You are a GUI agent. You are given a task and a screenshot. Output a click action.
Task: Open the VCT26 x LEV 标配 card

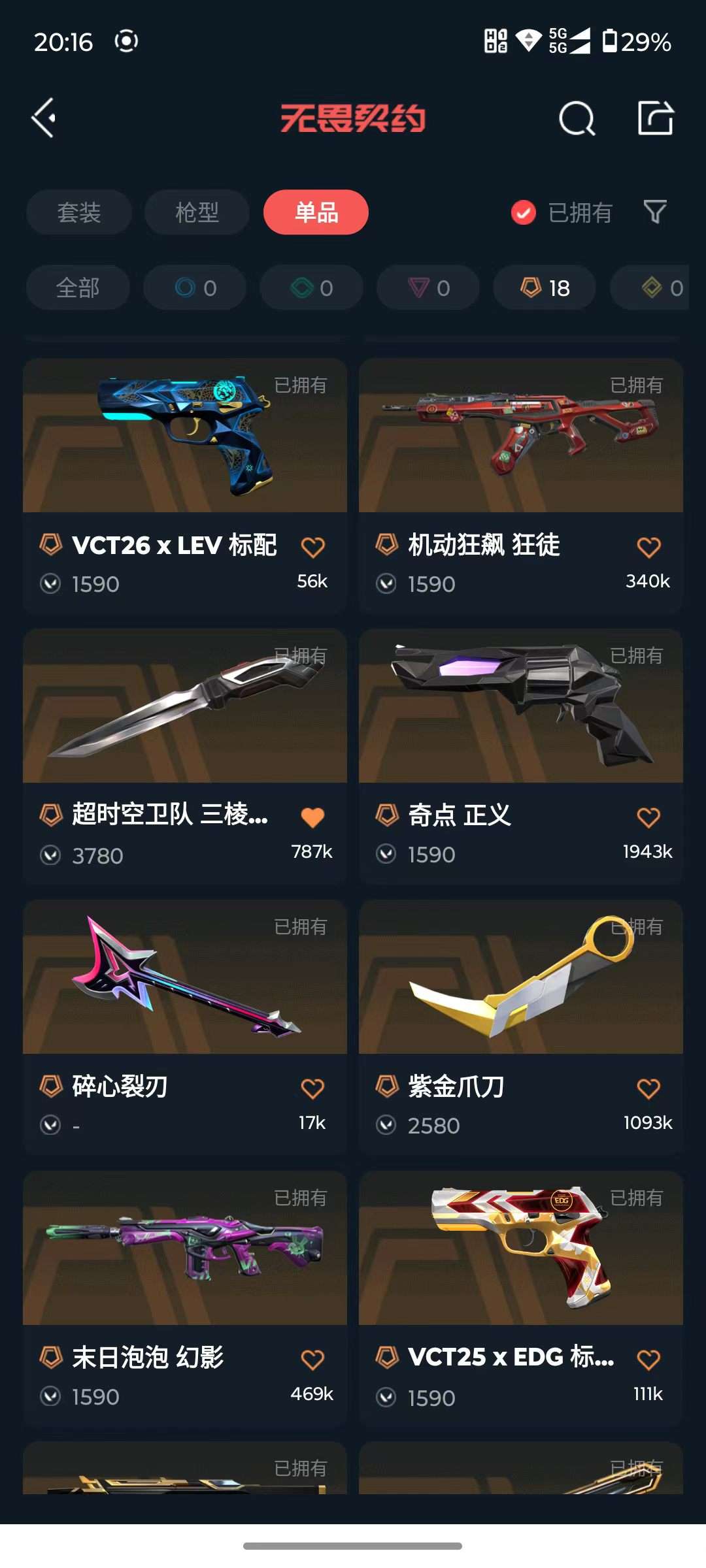click(185, 485)
